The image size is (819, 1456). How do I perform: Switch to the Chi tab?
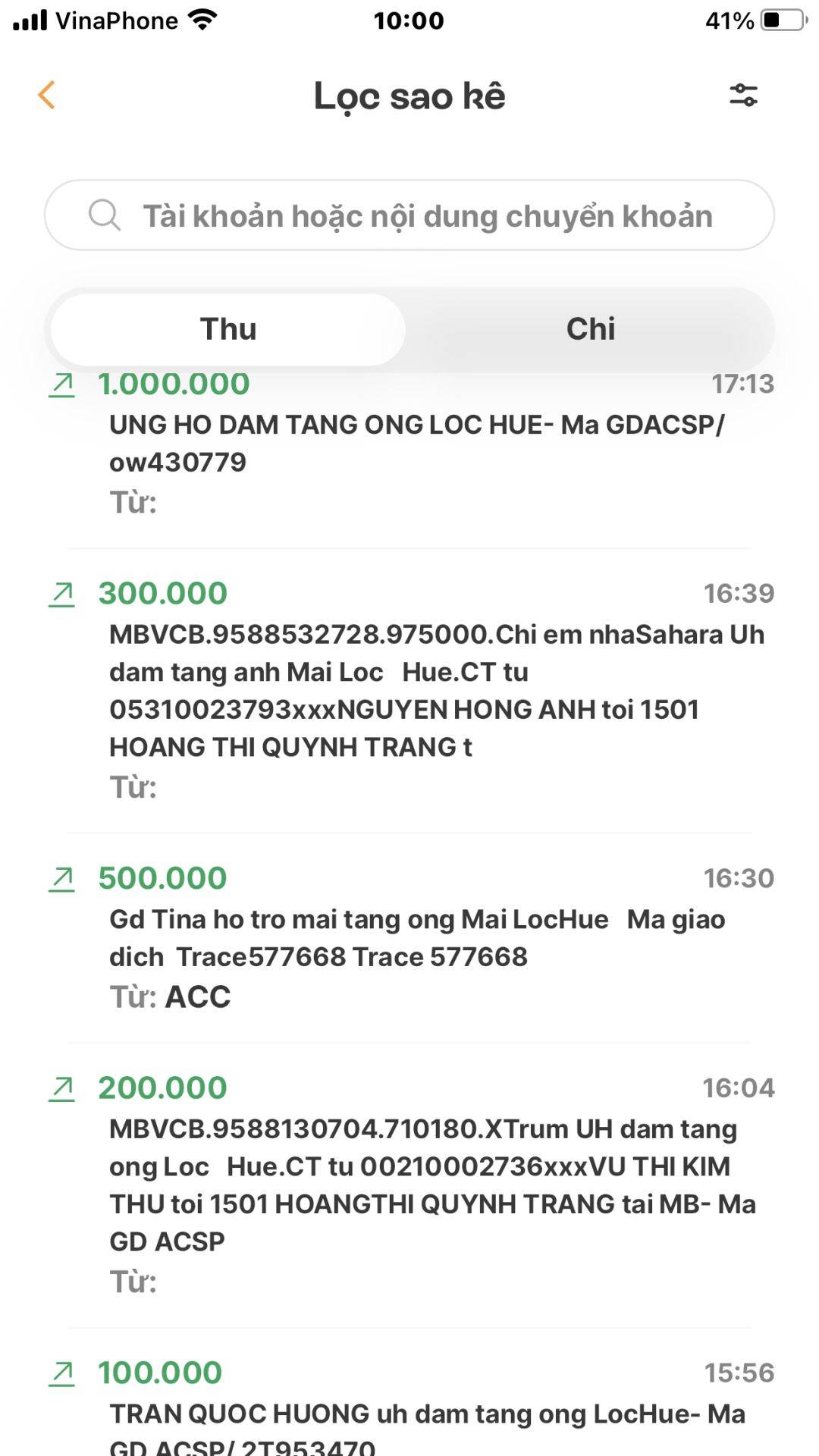590,330
